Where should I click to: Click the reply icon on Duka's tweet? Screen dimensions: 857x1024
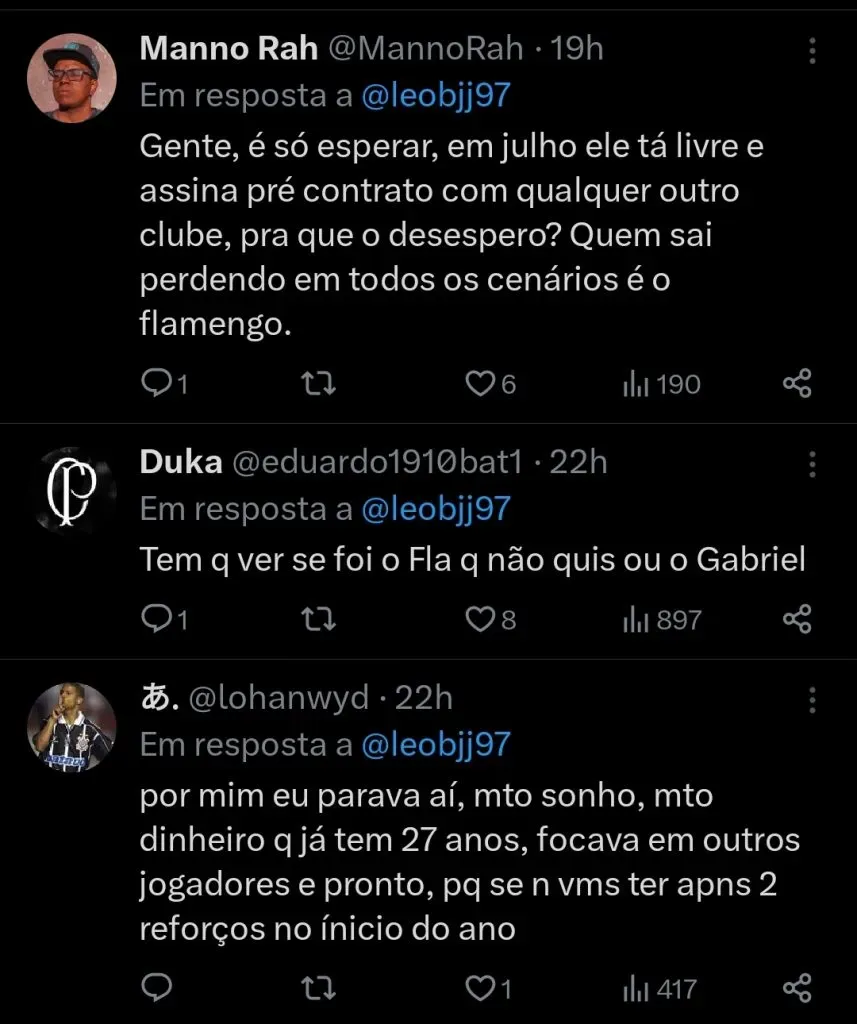(x=157, y=619)
